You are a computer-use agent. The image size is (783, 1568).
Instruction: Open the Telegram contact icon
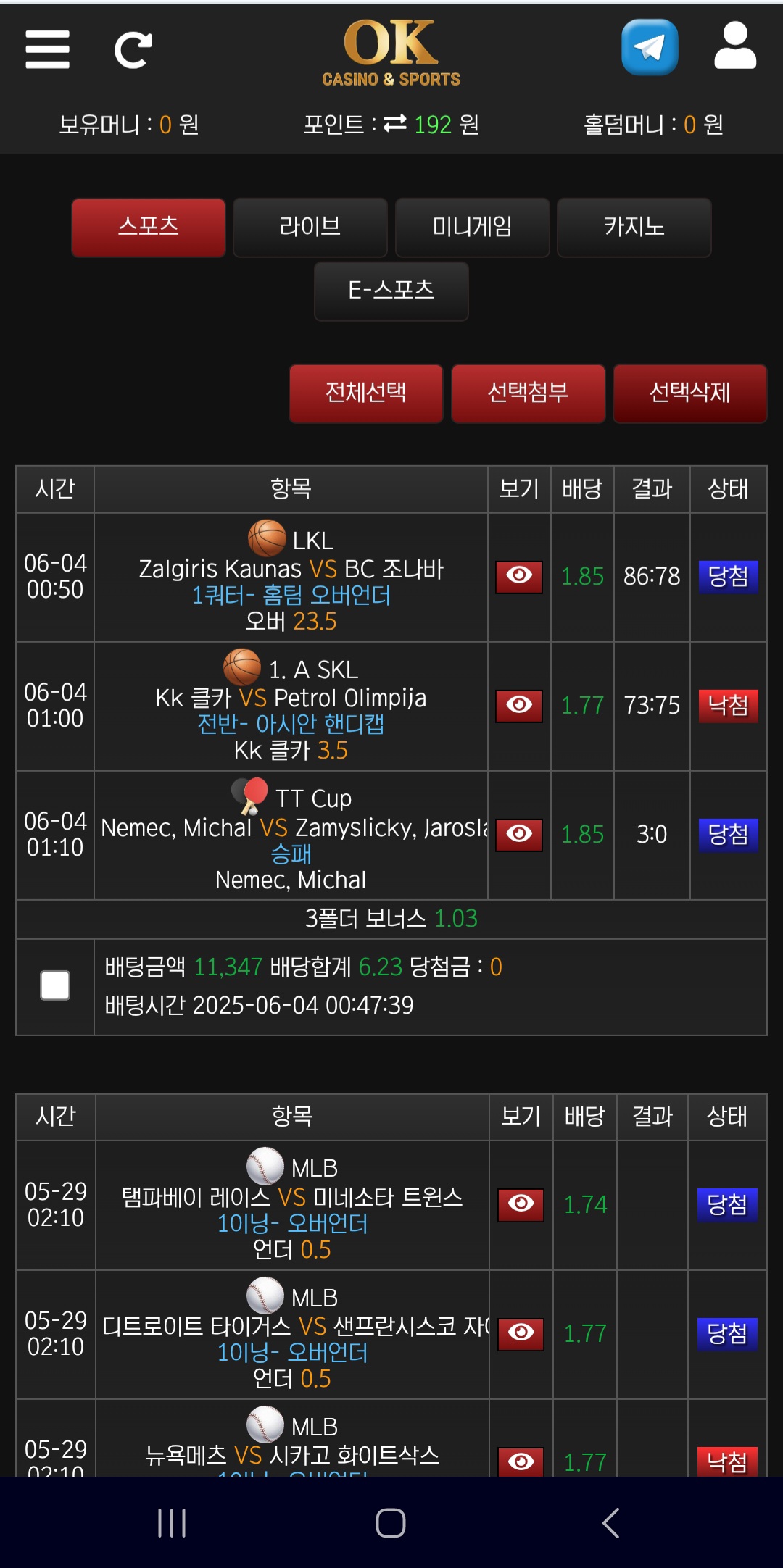pyautogui.click(x=650, y=47)
